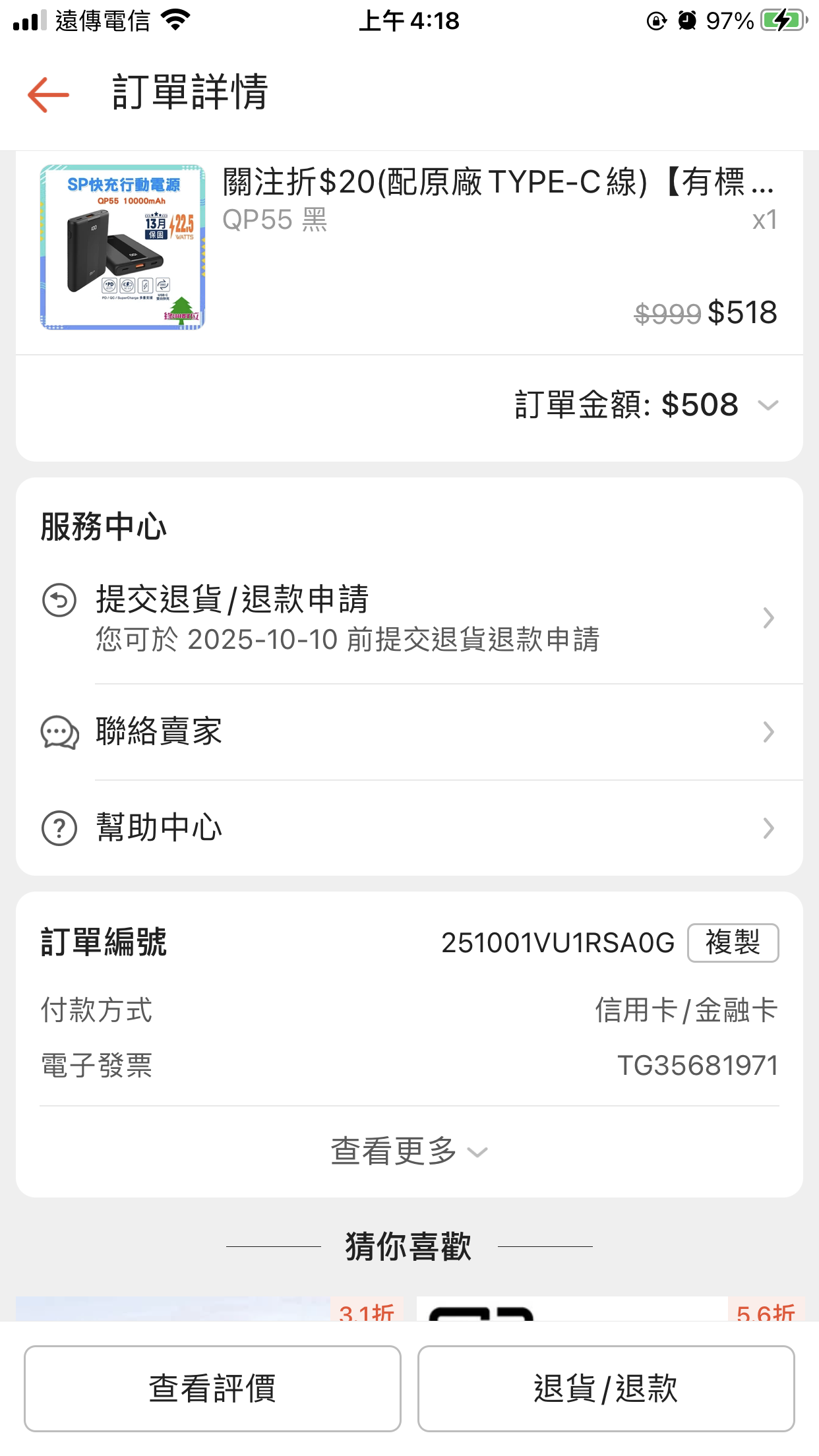819x1456 pixels.
Task: Tap the 退貨/退款 bottom button
Action: pyautogui.click(x=605, y=1388)
